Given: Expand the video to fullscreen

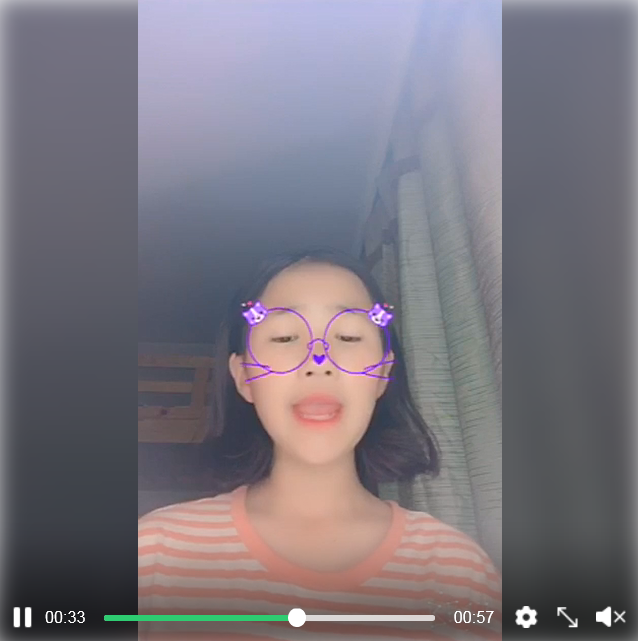Looking at the screenshot, I should click(x=567, y=617).
